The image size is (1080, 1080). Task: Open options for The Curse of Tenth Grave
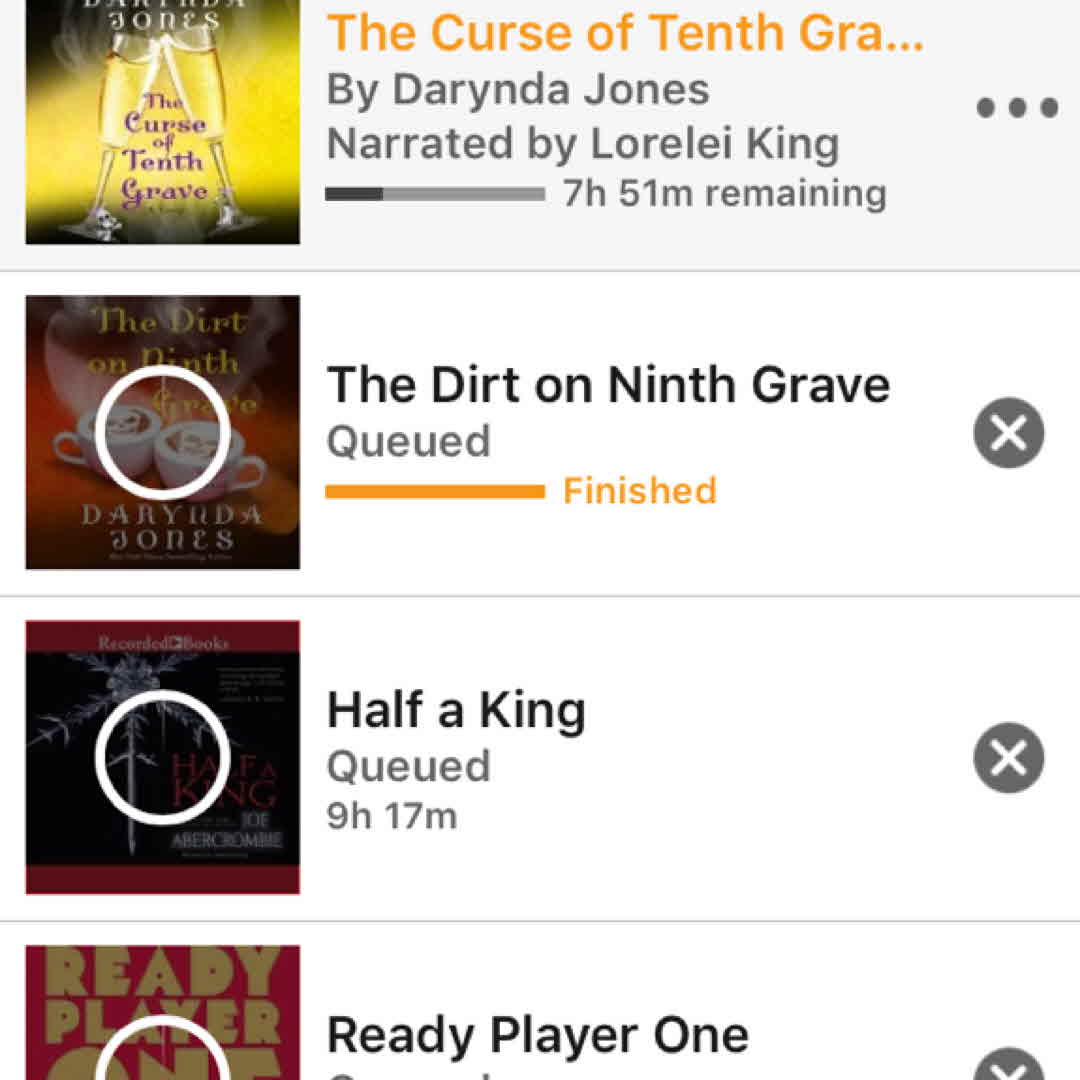point(1017,108)
